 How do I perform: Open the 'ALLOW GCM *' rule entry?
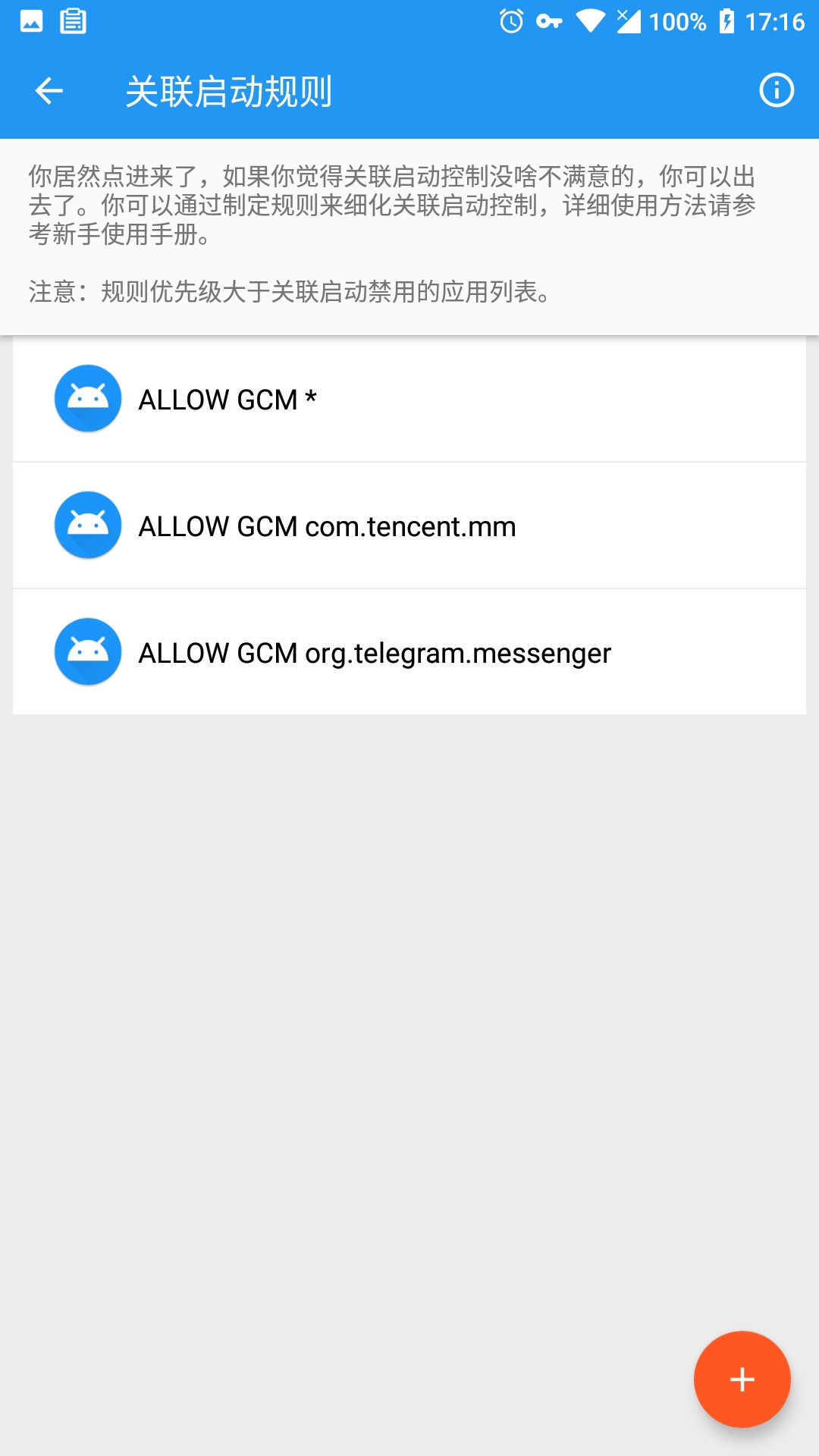pyautogui.click(x=409, y=399)
